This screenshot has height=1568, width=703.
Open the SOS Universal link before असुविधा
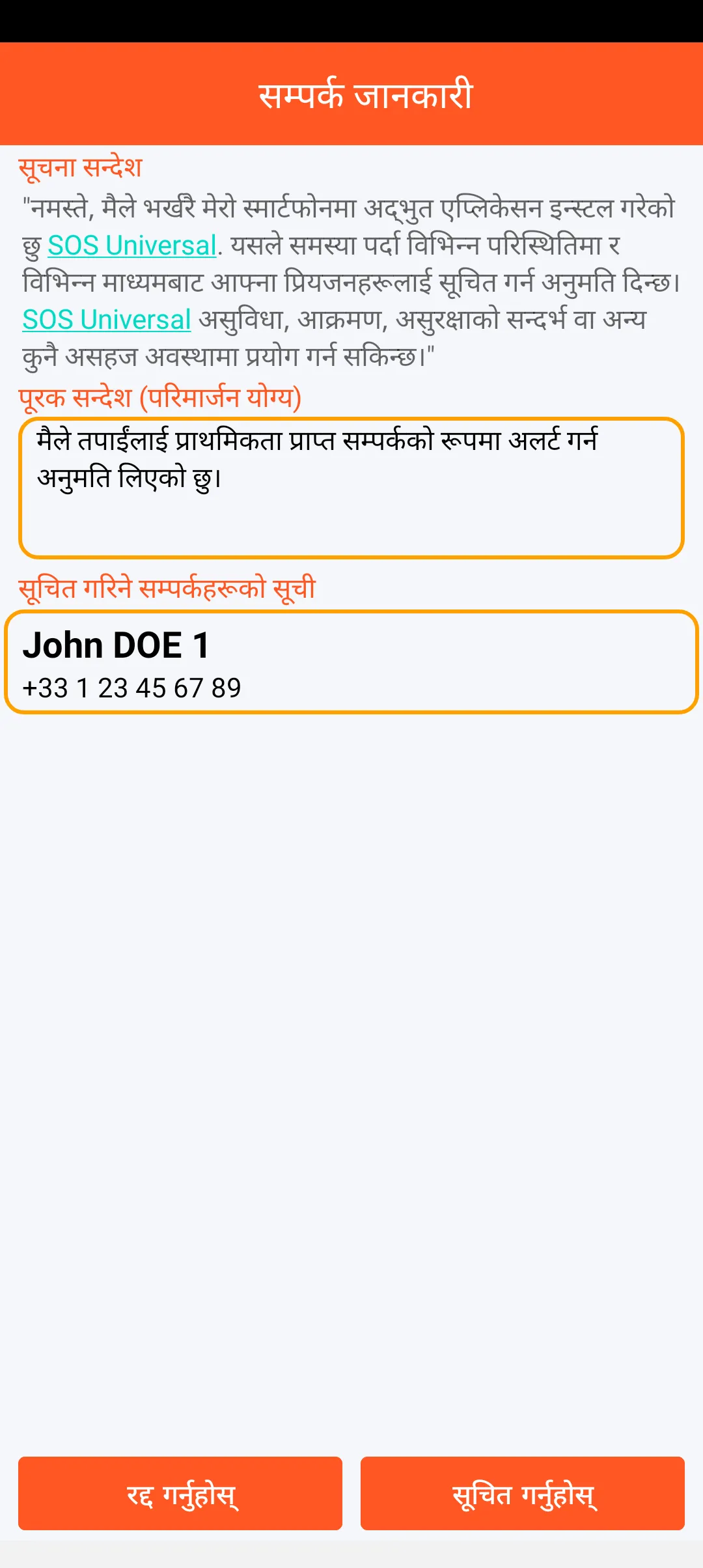pos(107,320)
